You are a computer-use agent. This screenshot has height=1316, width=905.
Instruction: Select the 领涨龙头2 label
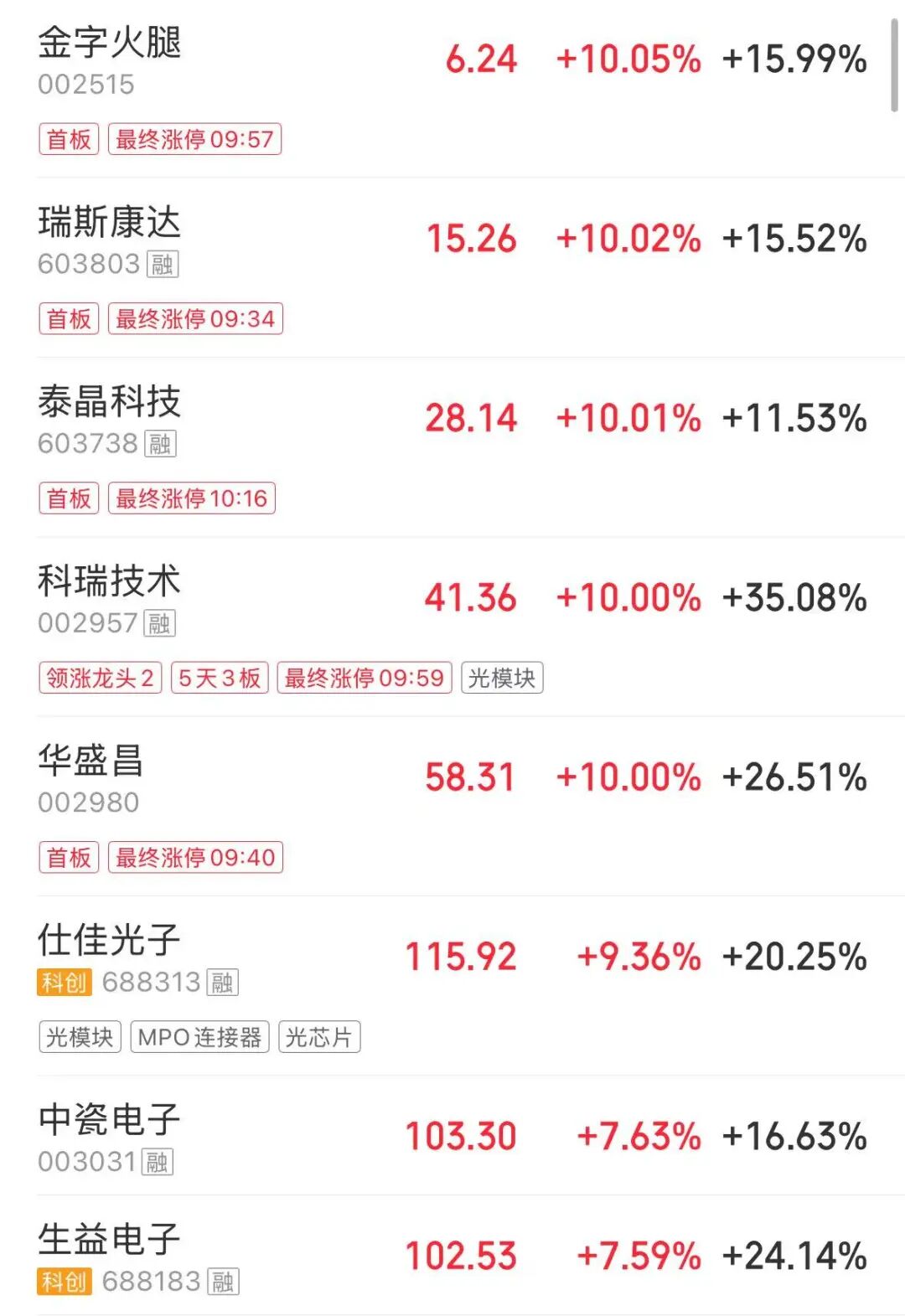pyautogui.click(x=101, y=678)
